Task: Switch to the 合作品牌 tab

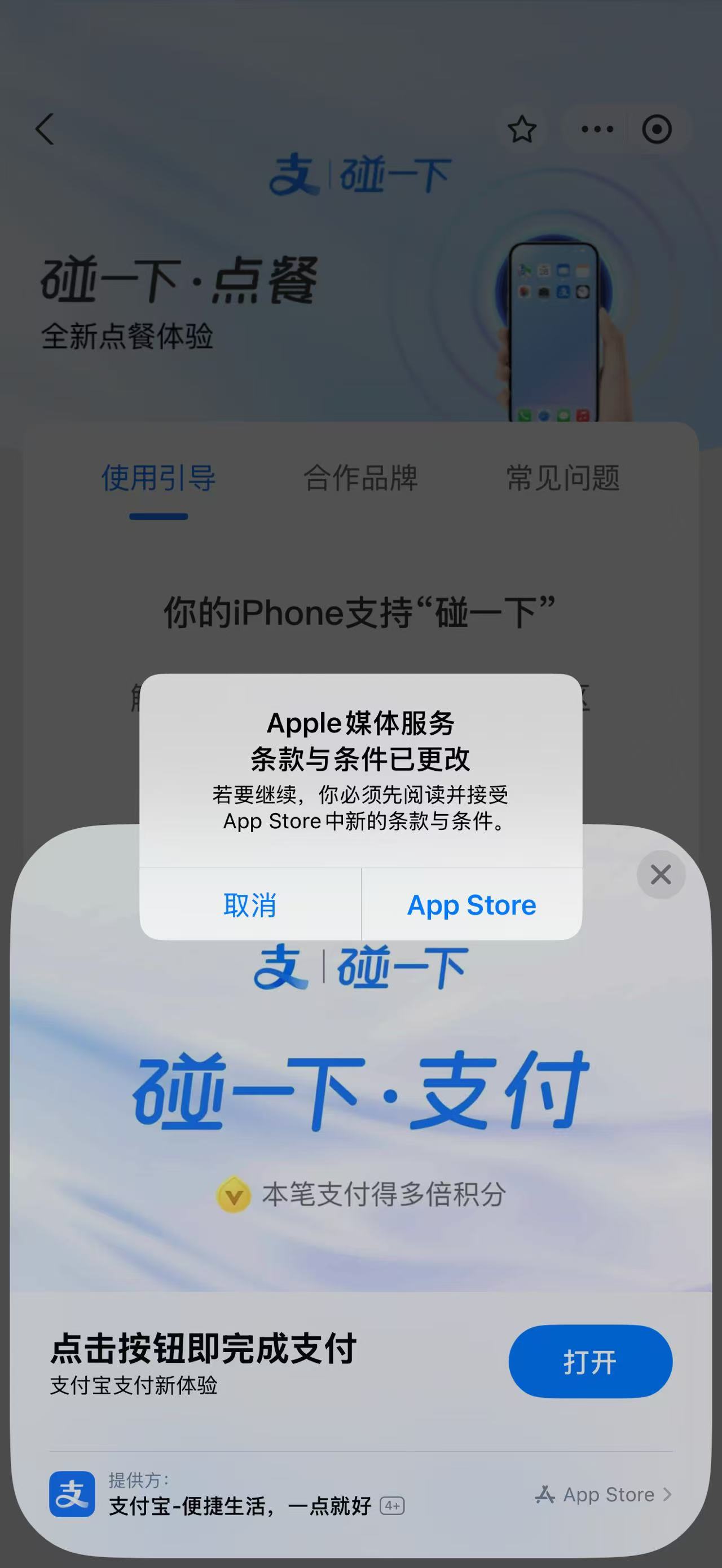Action: click(x=360, y=478)
